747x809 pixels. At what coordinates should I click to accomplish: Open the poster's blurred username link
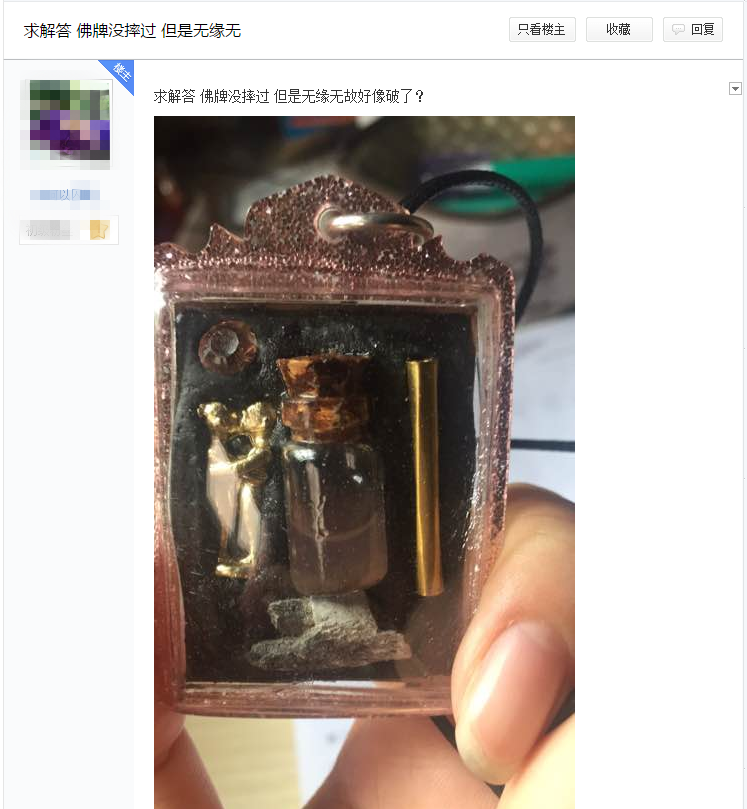[65, 194]
